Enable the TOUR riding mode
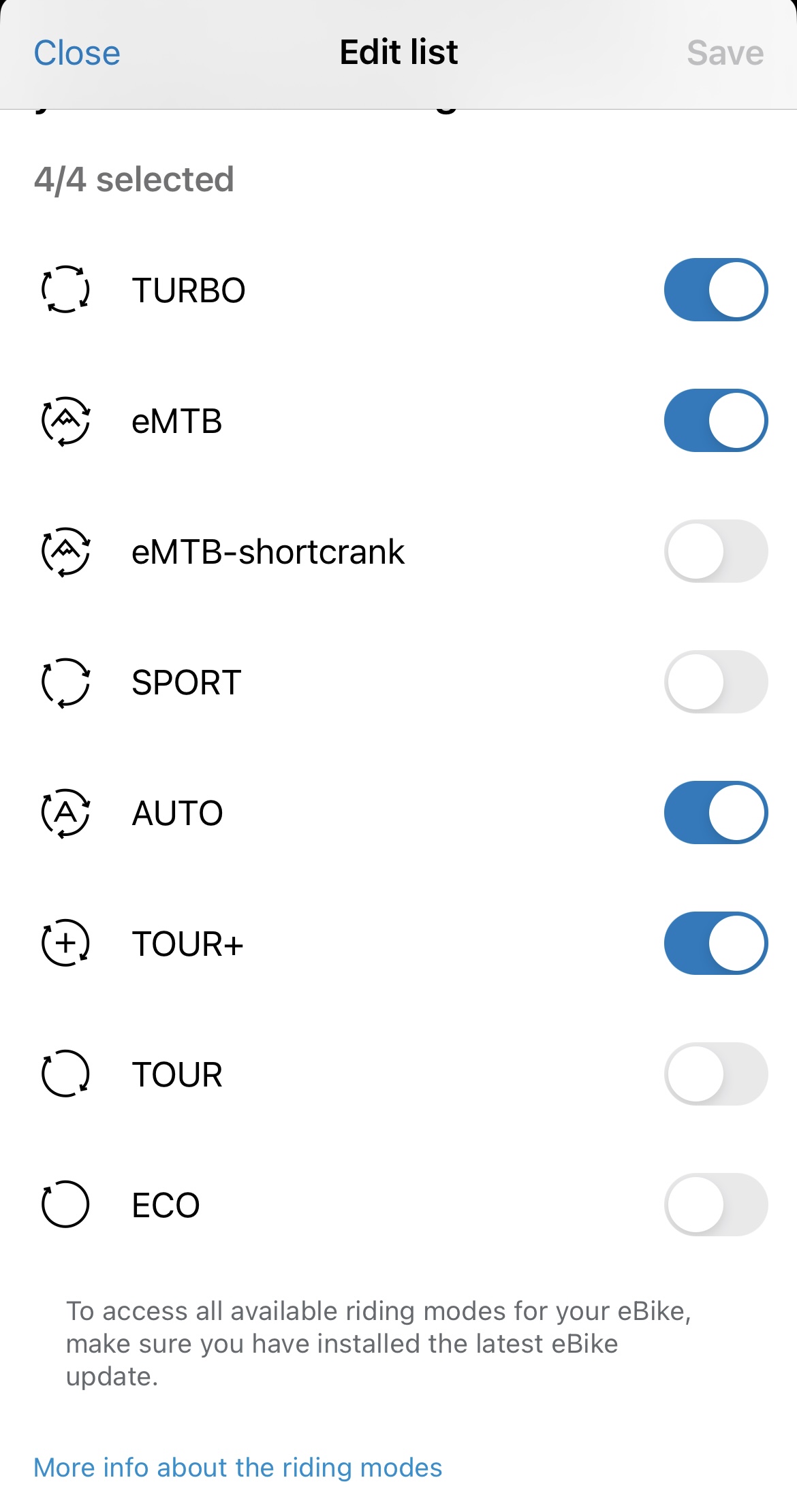The height and width of the screenshot is (1512, 797). coord(714,1074)
